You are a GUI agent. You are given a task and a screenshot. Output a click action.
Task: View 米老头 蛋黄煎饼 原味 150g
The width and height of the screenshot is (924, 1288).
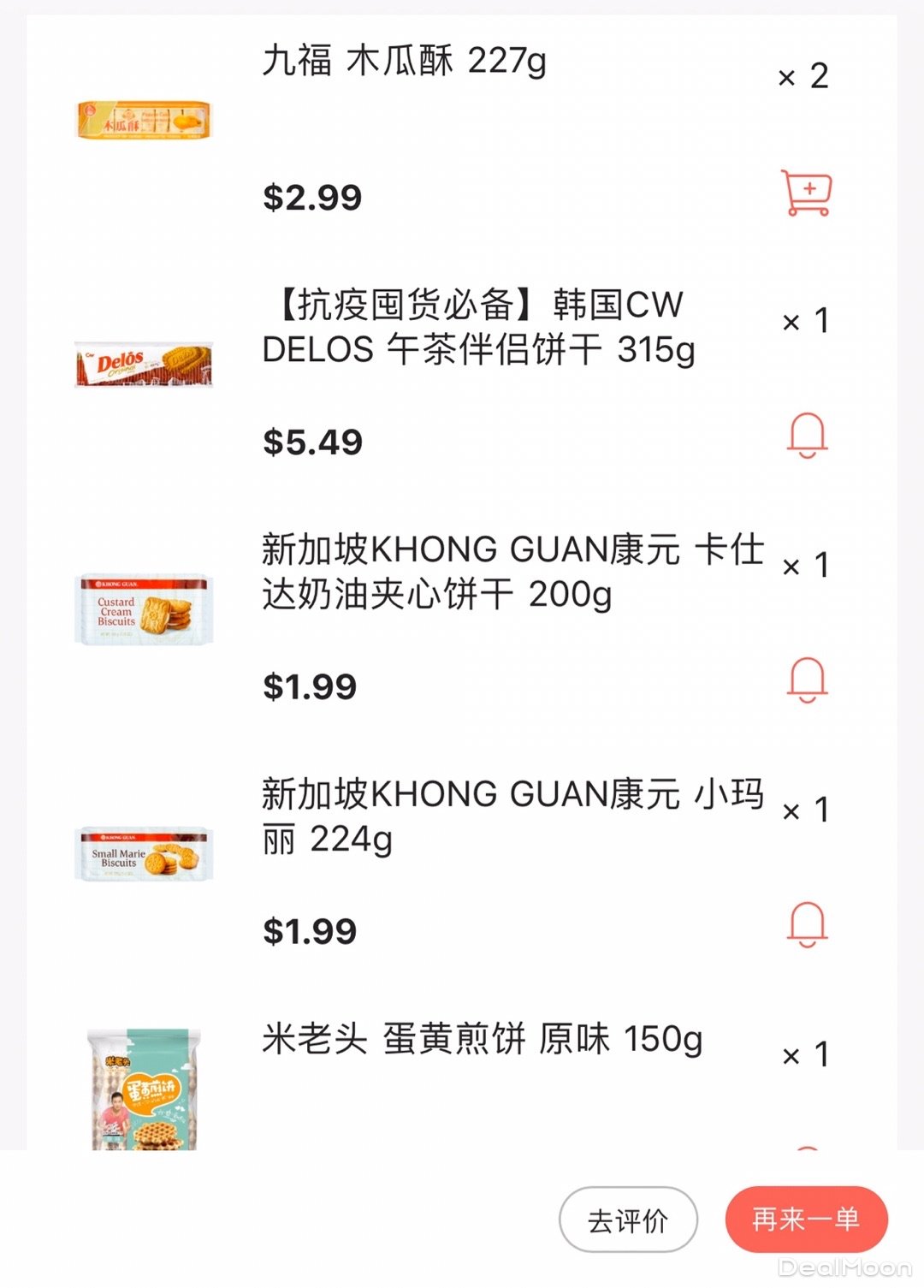482,1040
